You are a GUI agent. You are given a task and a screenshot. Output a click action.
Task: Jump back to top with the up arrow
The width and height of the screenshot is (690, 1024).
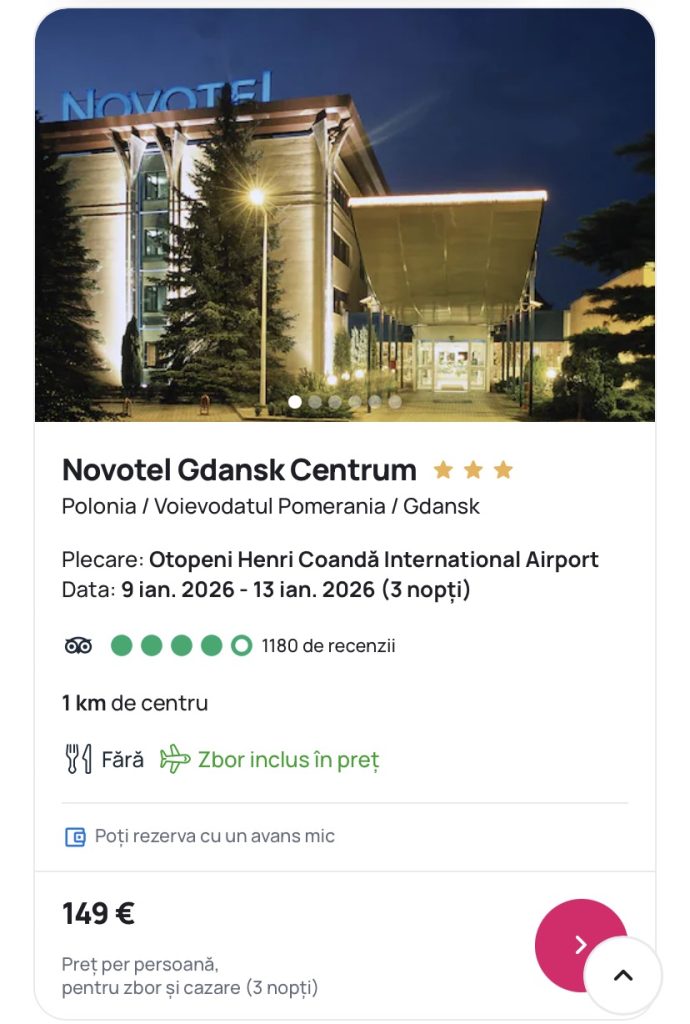click(x=623, y=975)
